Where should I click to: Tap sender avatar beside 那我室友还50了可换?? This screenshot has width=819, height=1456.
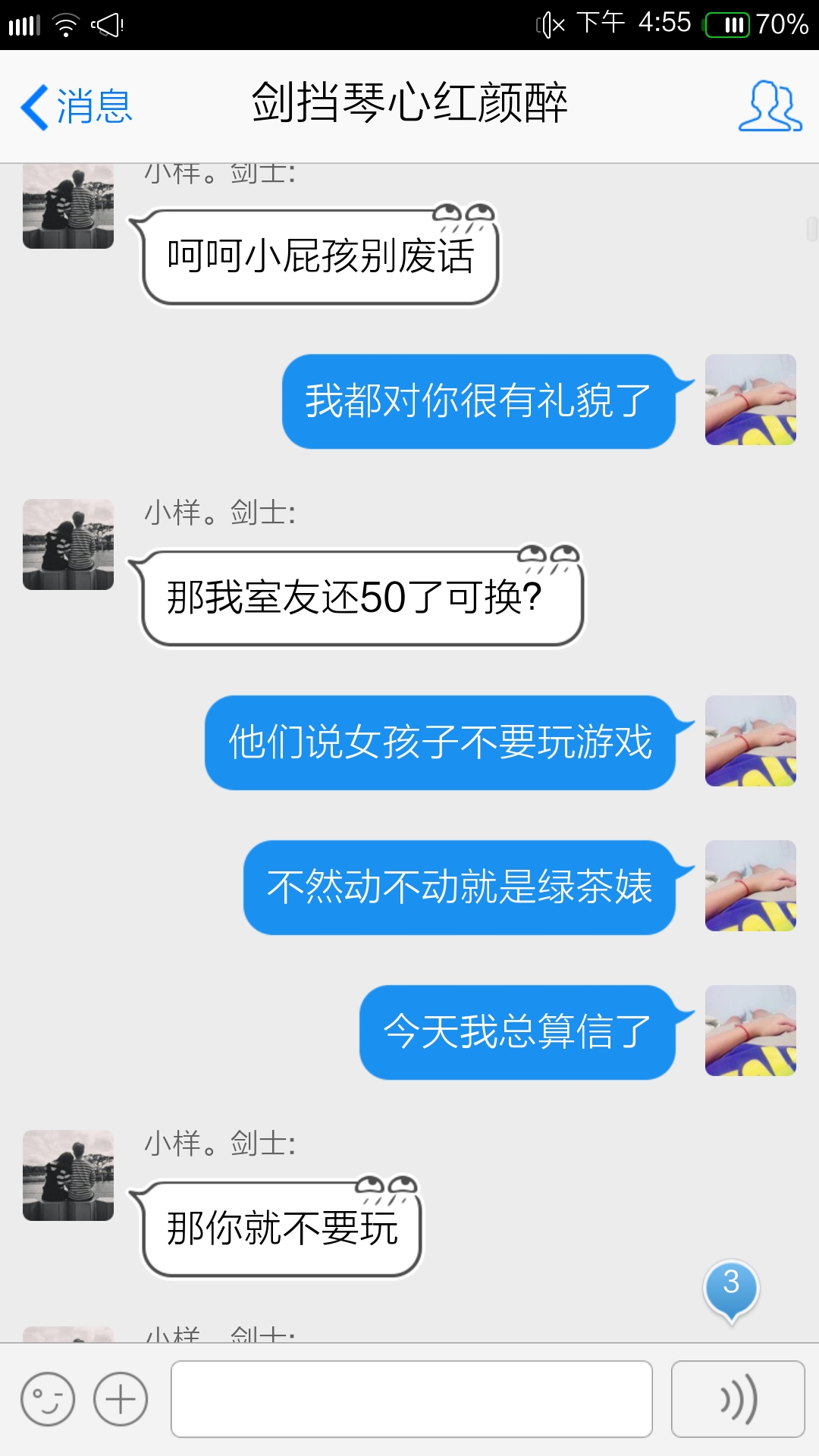pos(68,544)
